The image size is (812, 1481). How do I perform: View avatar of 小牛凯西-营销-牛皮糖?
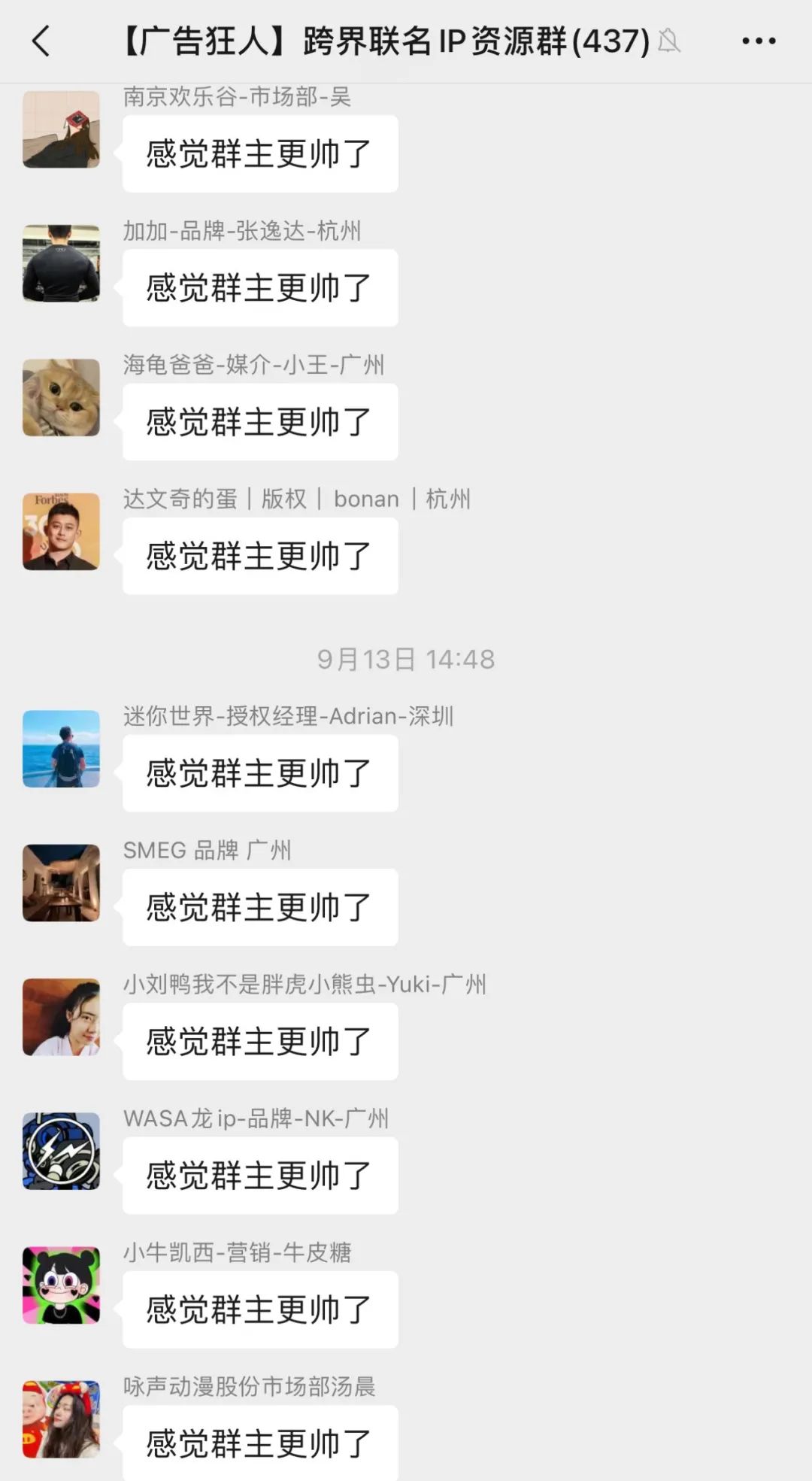click(x=61, y=1285)
